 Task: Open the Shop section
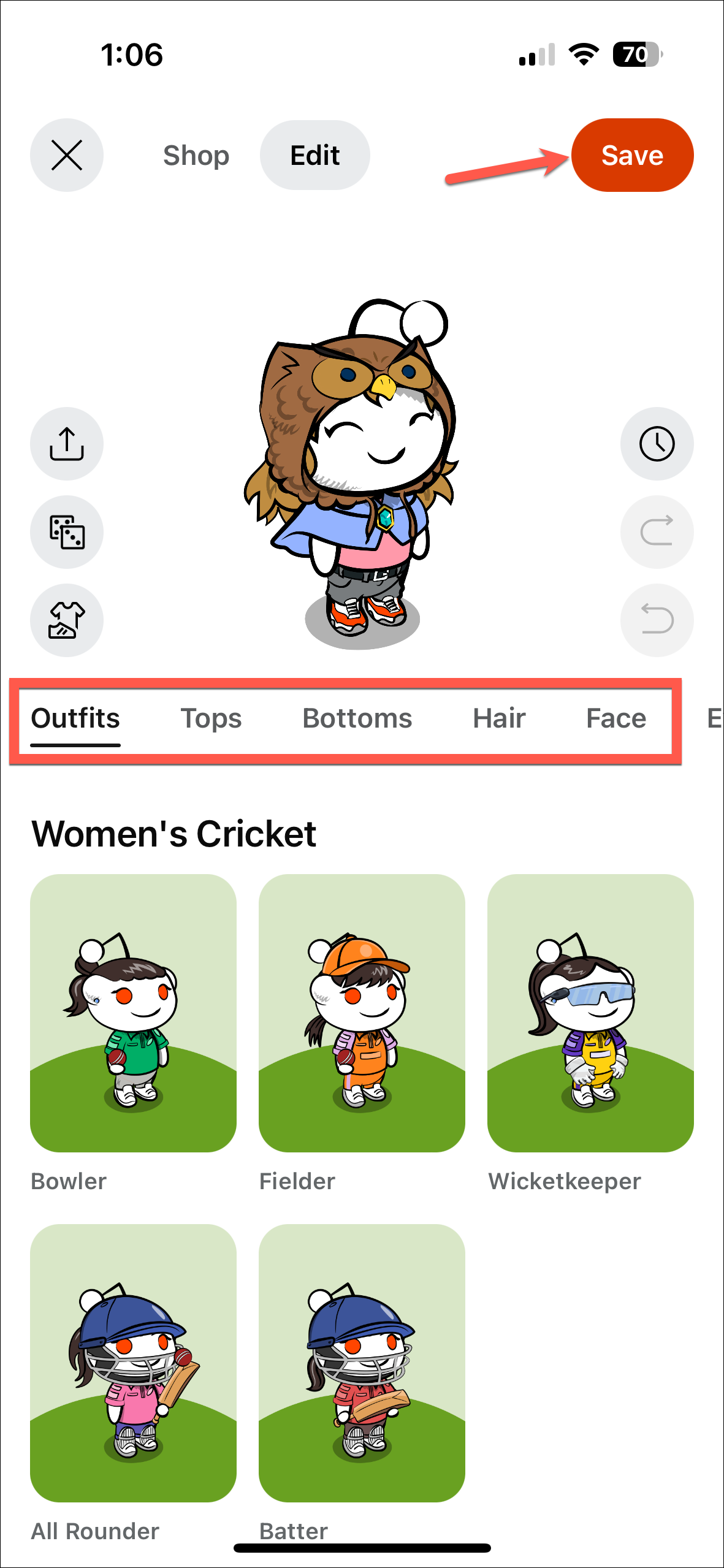(x=195, y=155)
